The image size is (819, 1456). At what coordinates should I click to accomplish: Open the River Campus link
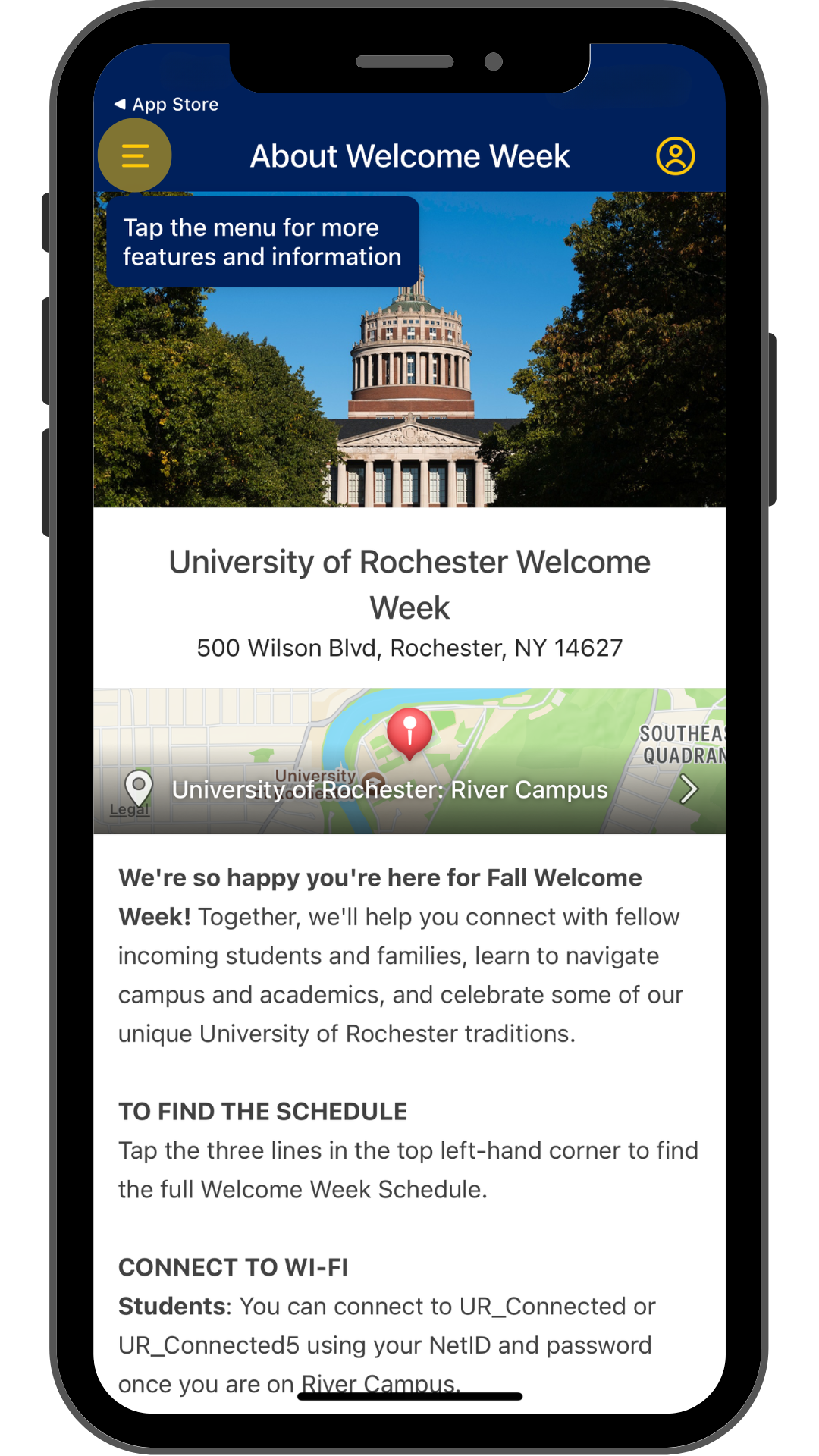coord(379,1383)
